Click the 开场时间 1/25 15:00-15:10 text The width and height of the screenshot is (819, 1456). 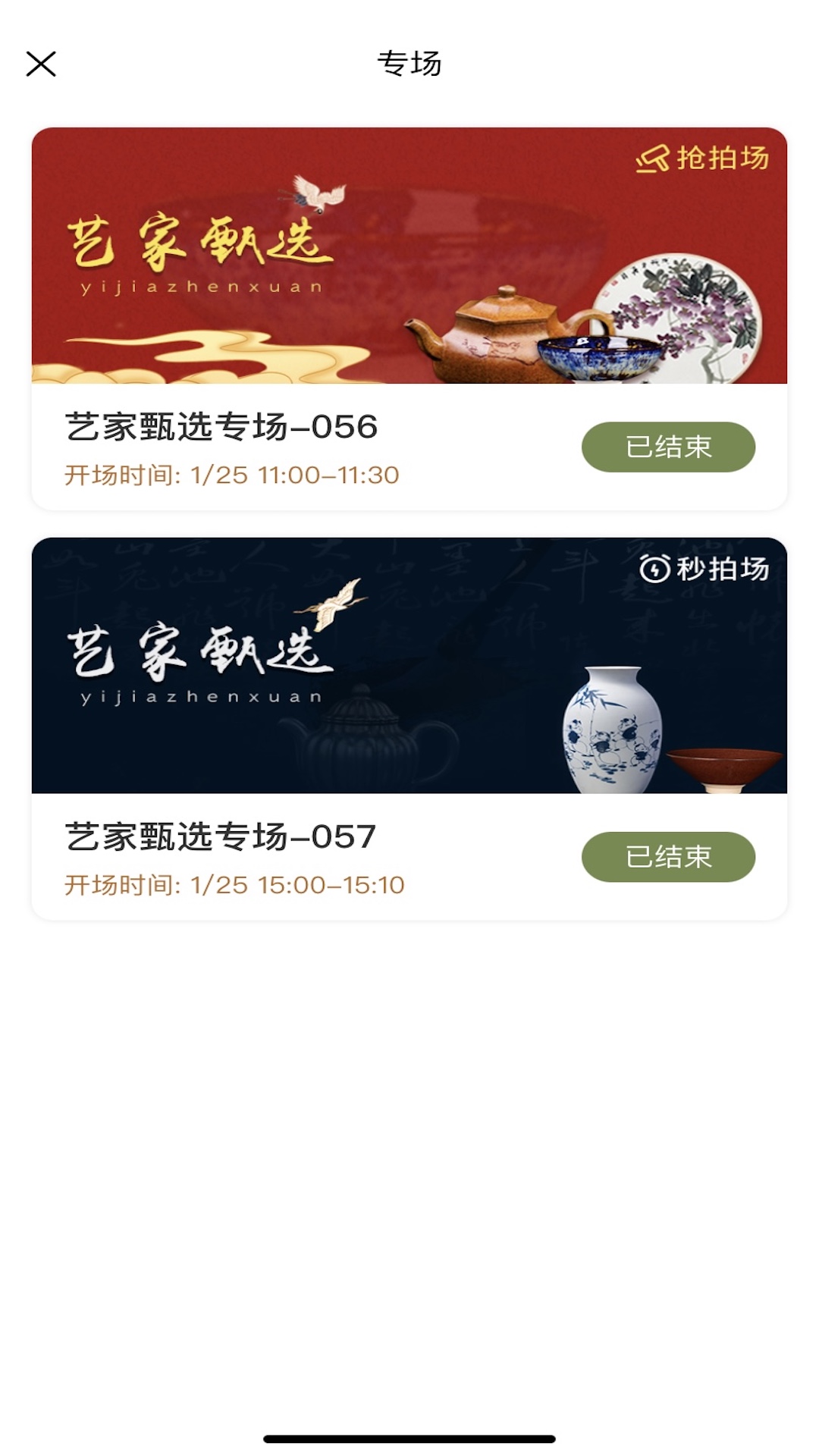(234, 884)
